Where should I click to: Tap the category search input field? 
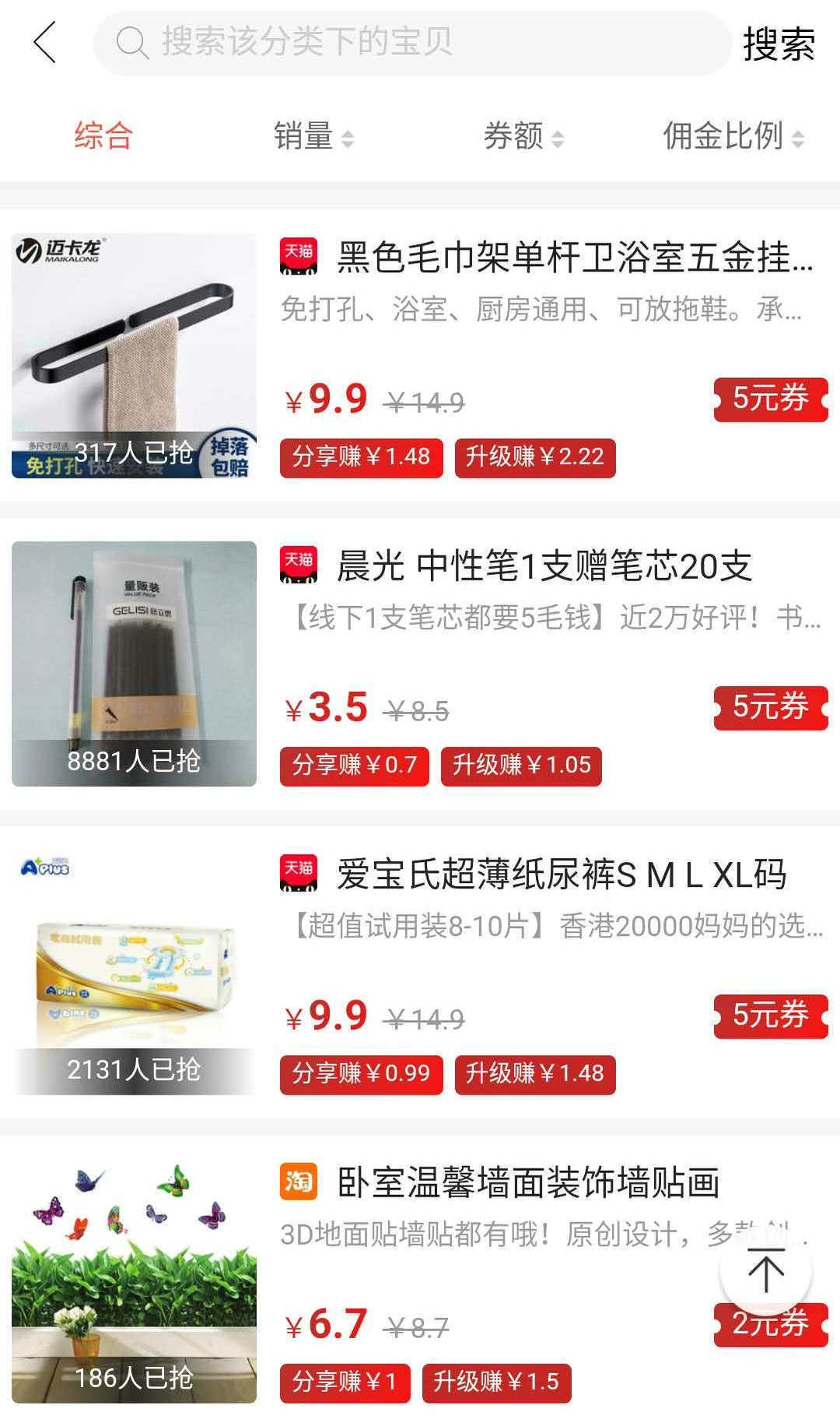tap(412, 43)
